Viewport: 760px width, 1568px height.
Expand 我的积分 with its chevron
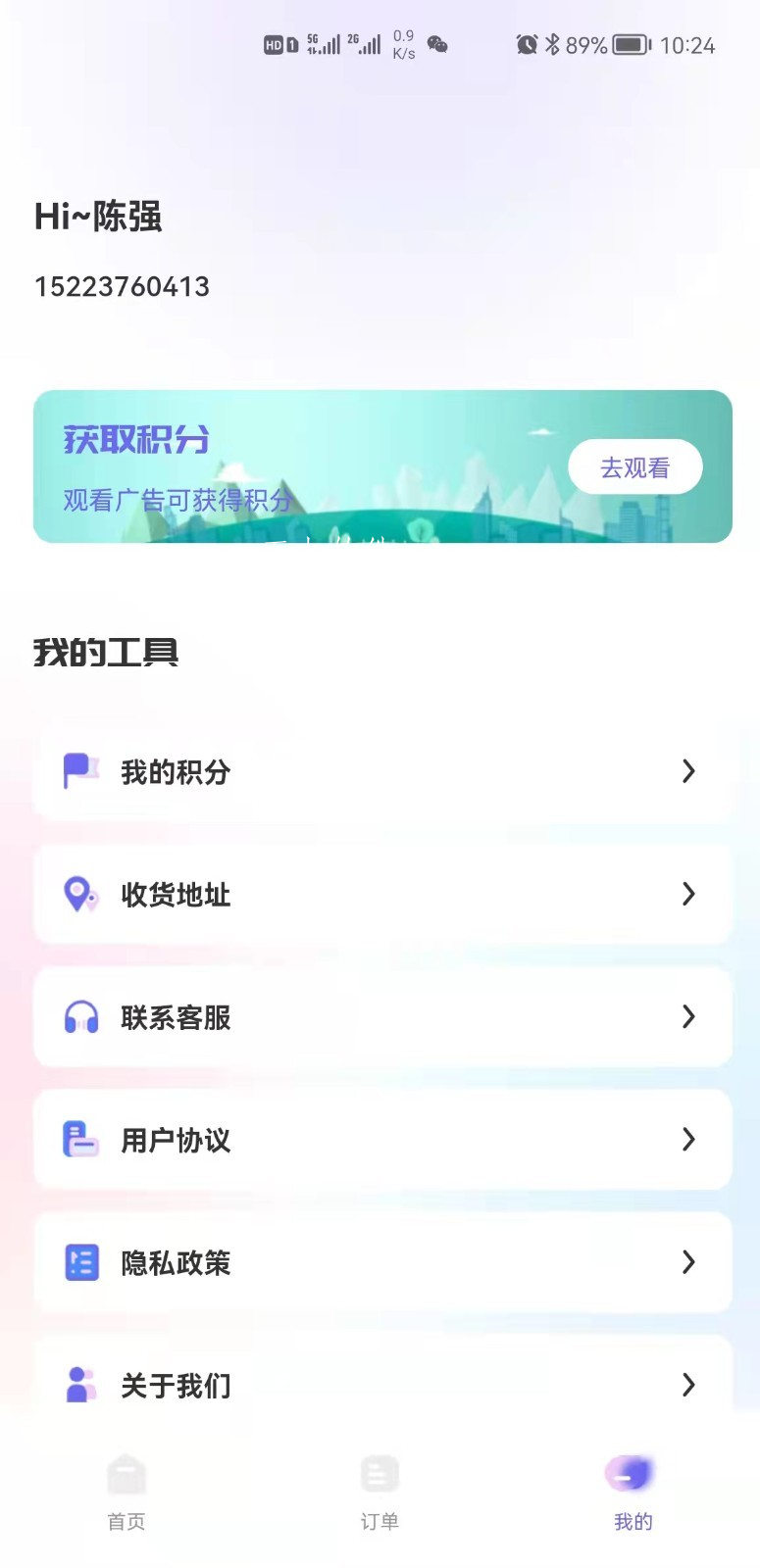point(688,771)
